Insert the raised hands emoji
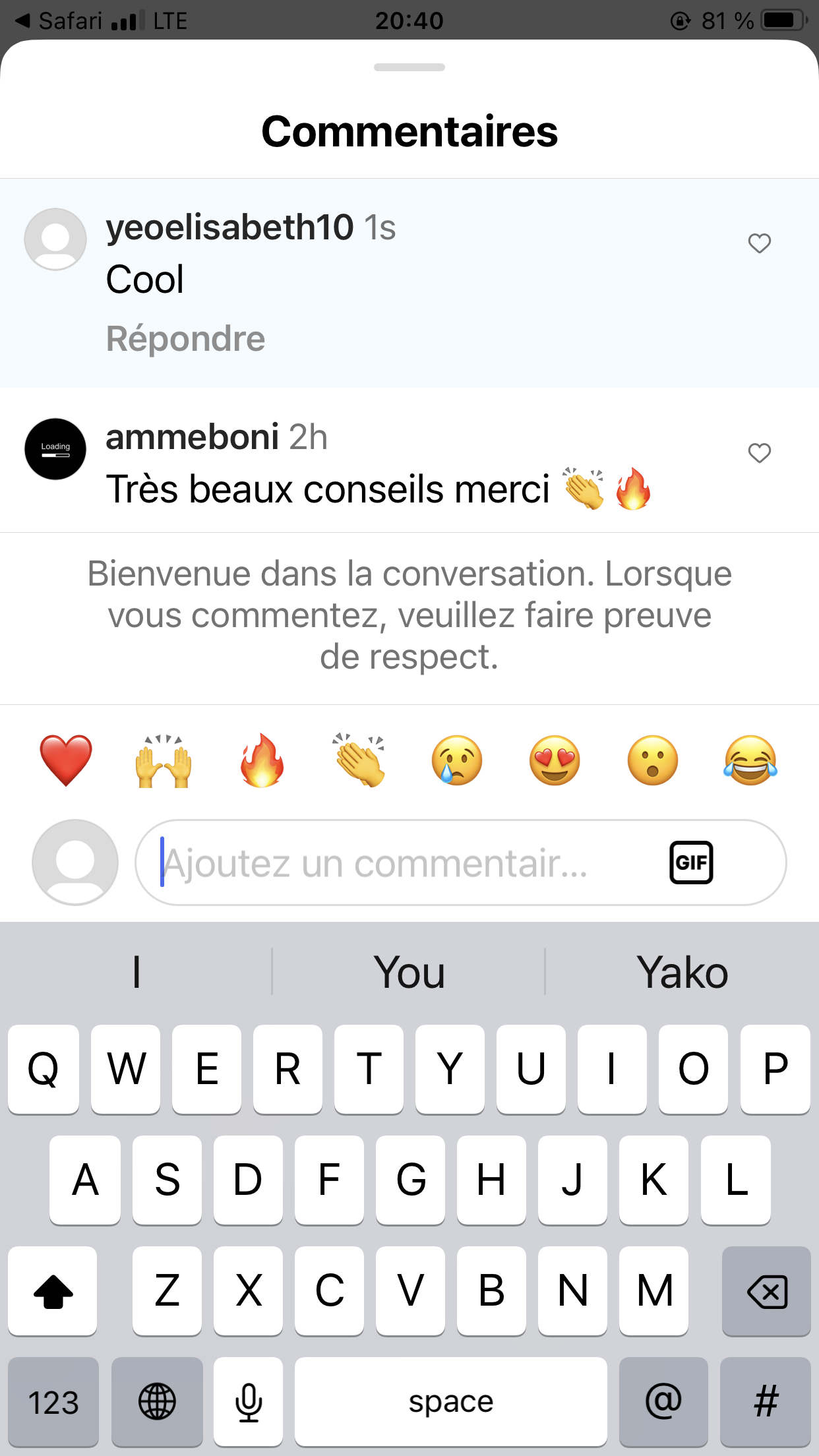 click(164, 760)
